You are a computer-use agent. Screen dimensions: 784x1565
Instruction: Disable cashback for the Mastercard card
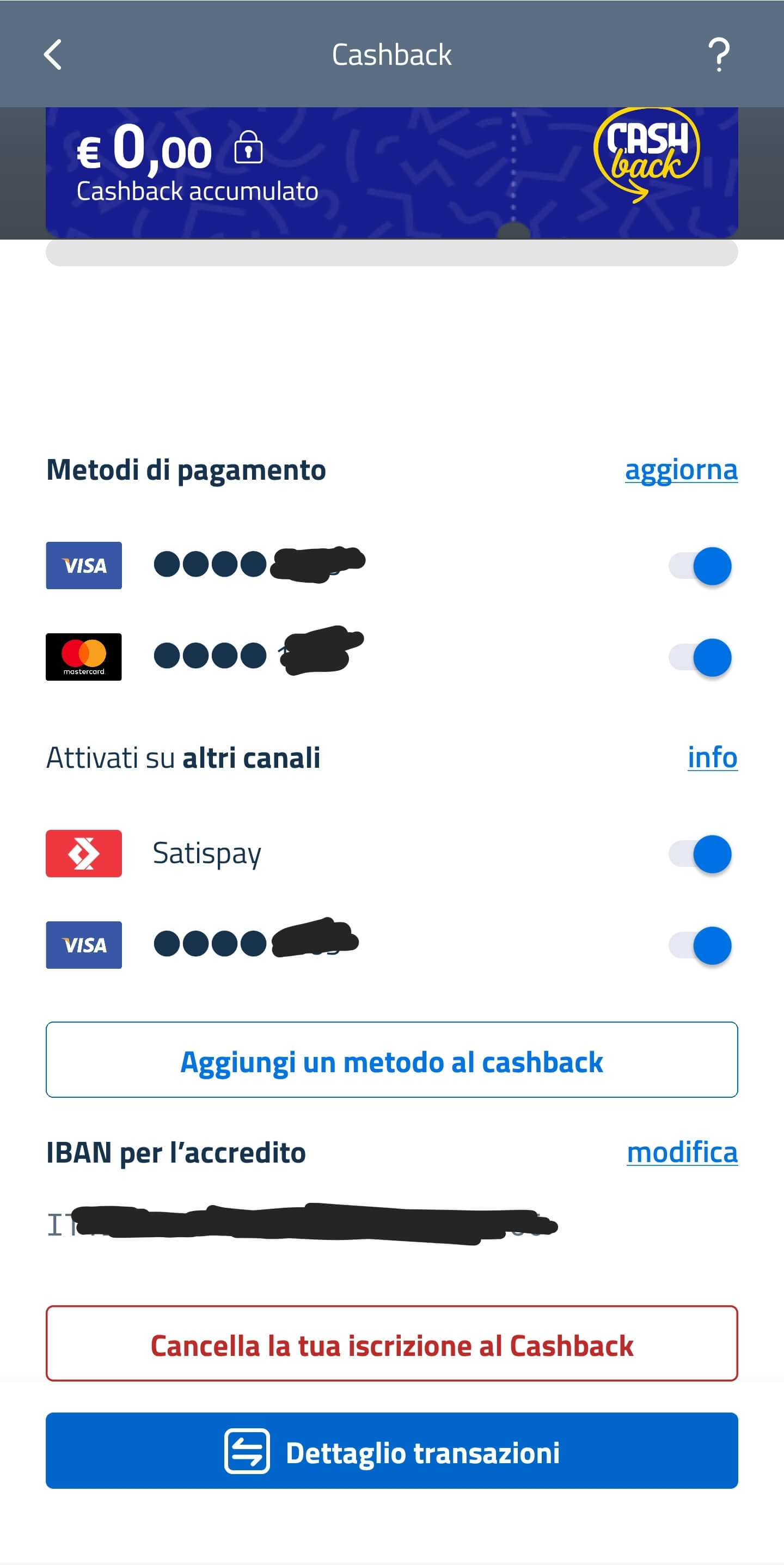pos(700,657)
